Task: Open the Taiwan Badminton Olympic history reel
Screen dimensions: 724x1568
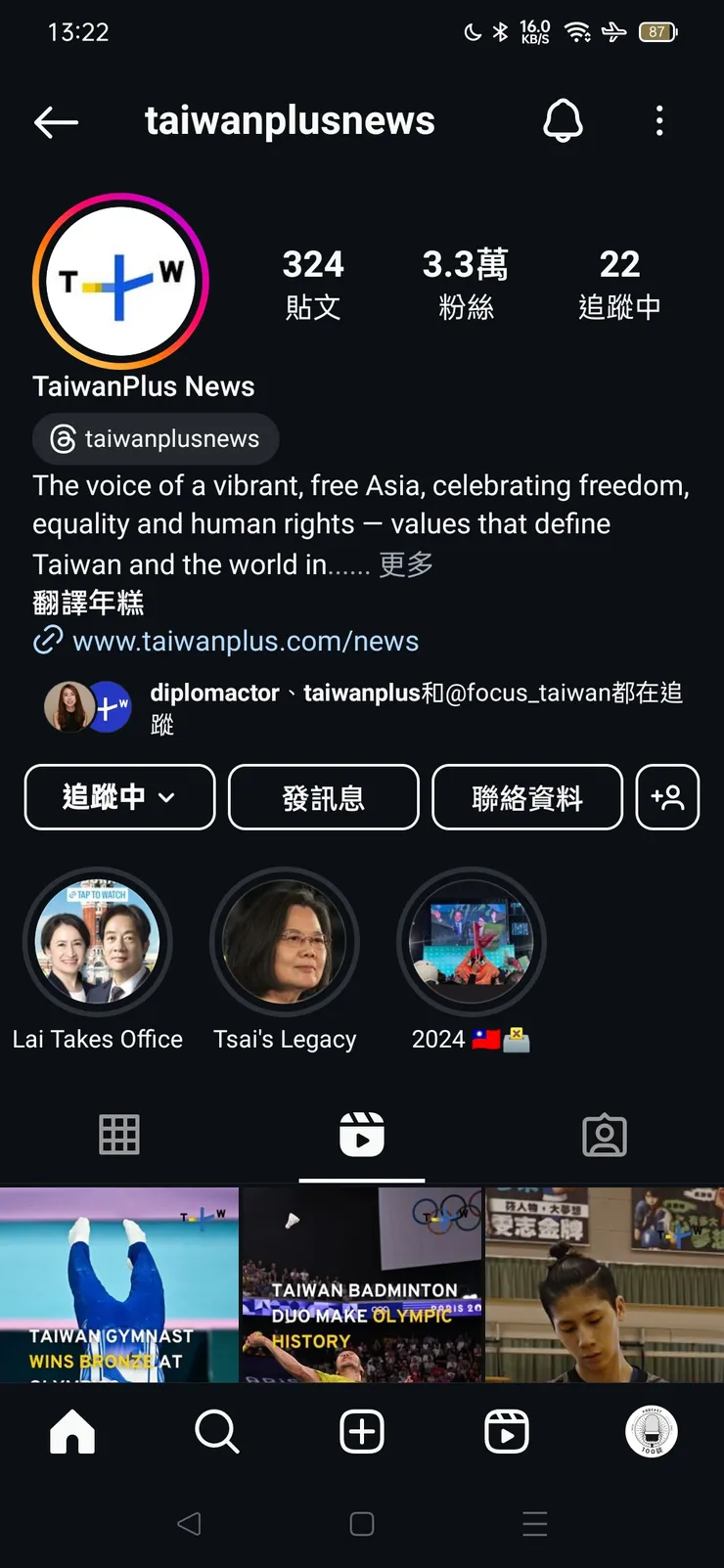Action: (361, 1284)
